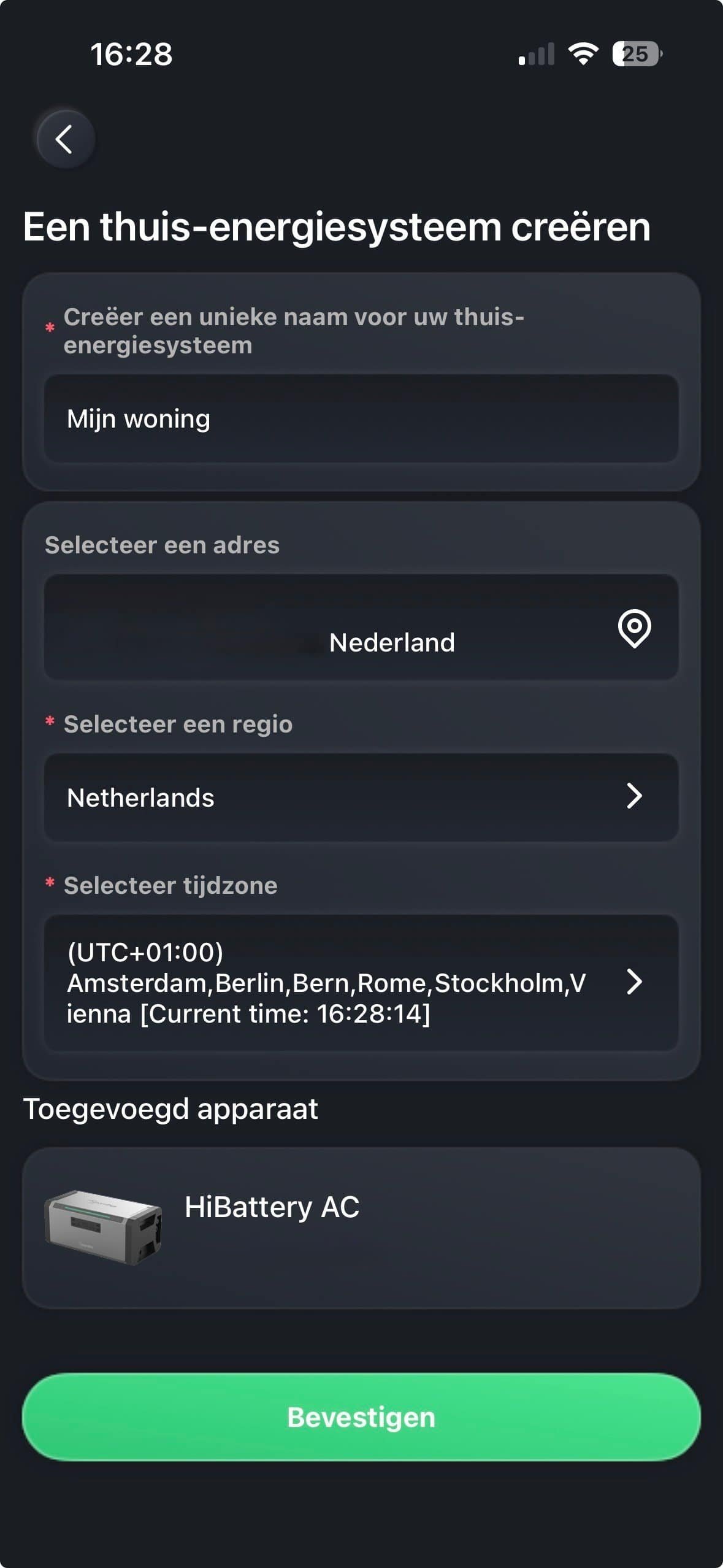
Task: Open the HiBattery AC device card
Action: click(361, 1228)
